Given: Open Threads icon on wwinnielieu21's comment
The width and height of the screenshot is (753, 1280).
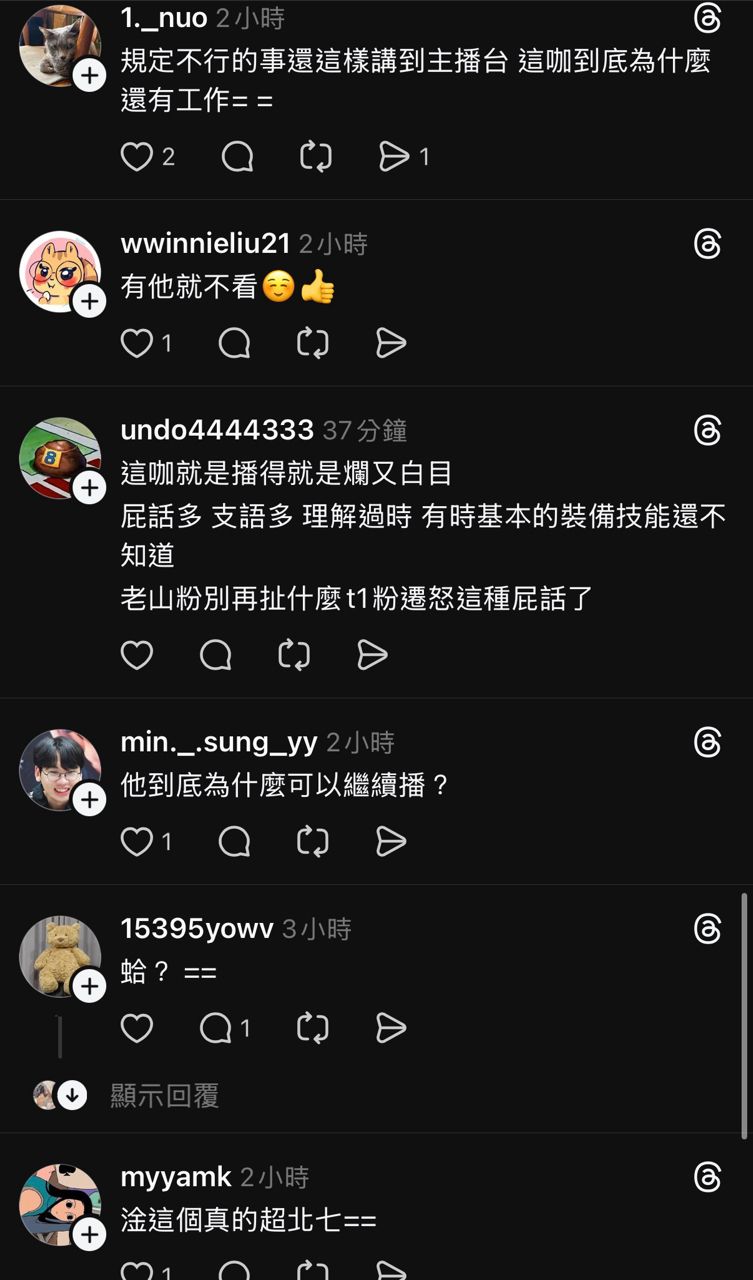Looking at the screenshot, I should pyautogui.click(x=707, y=244).
